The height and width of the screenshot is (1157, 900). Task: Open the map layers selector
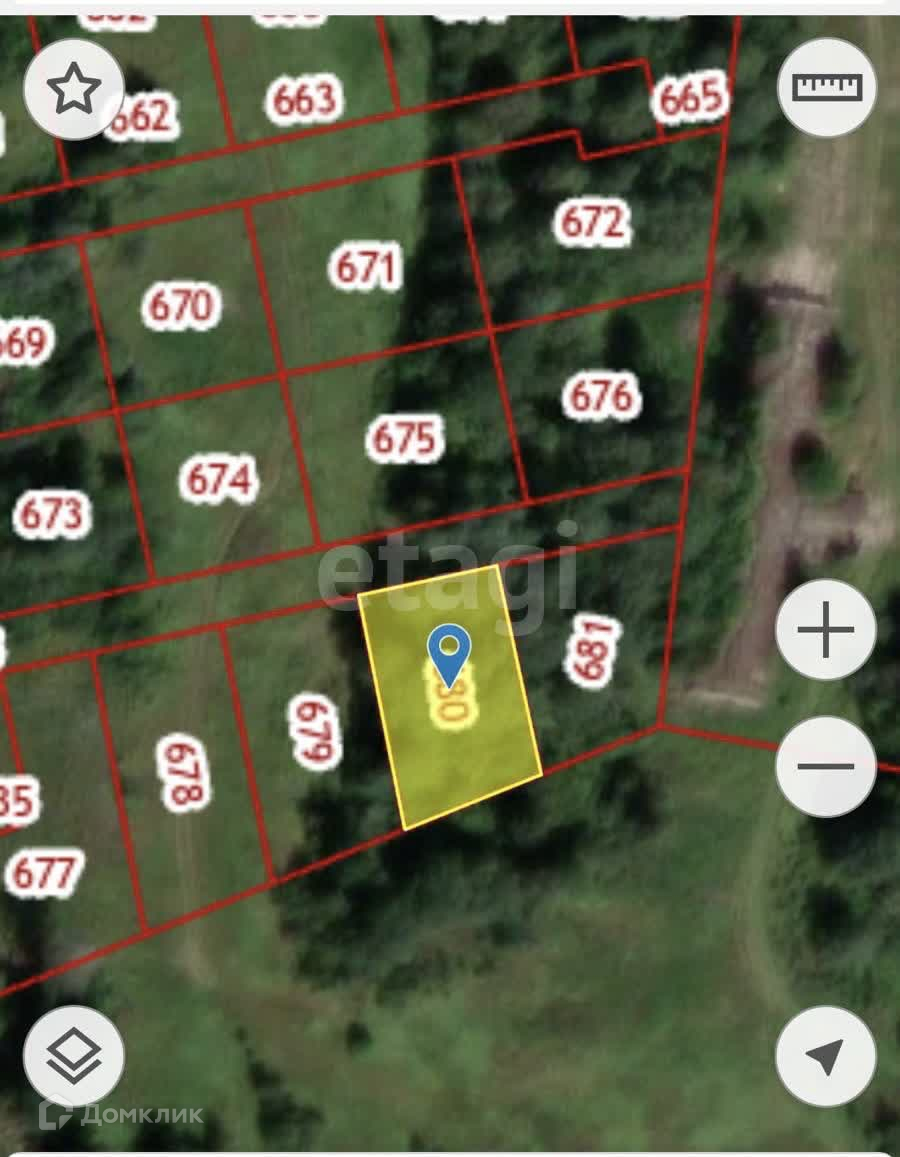point(74,1055)
